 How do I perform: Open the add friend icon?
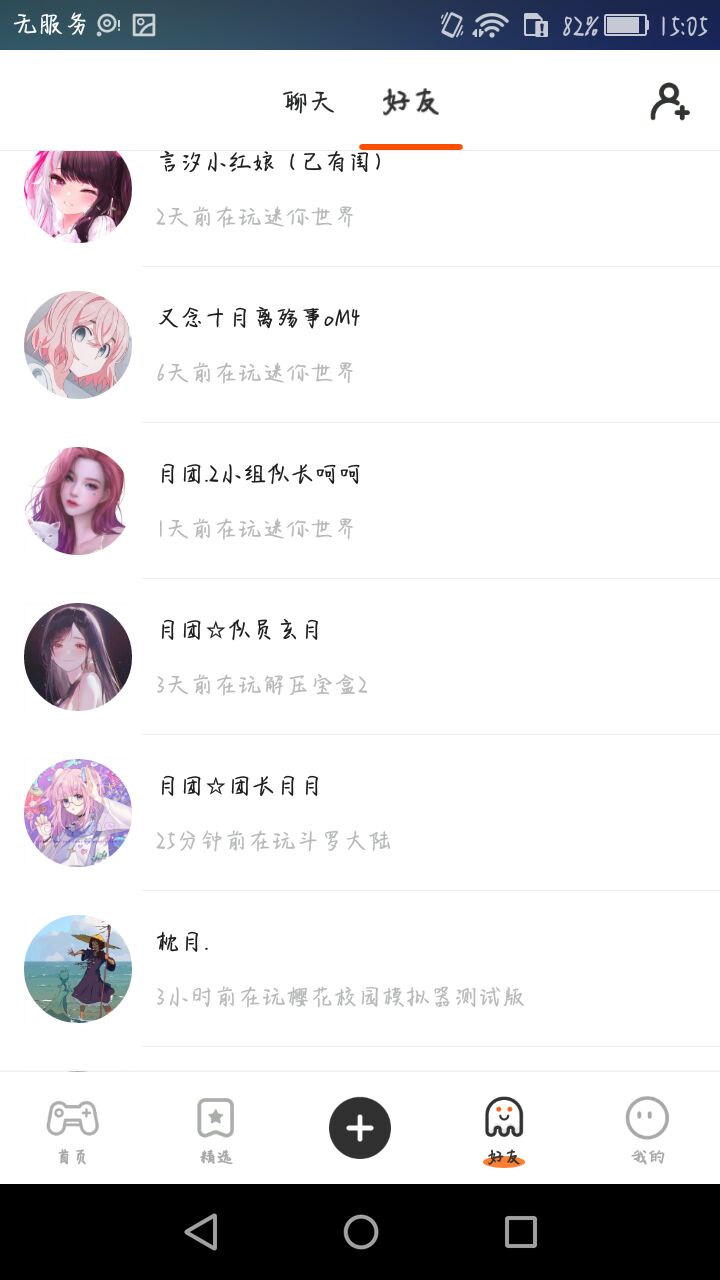point(669,102)
